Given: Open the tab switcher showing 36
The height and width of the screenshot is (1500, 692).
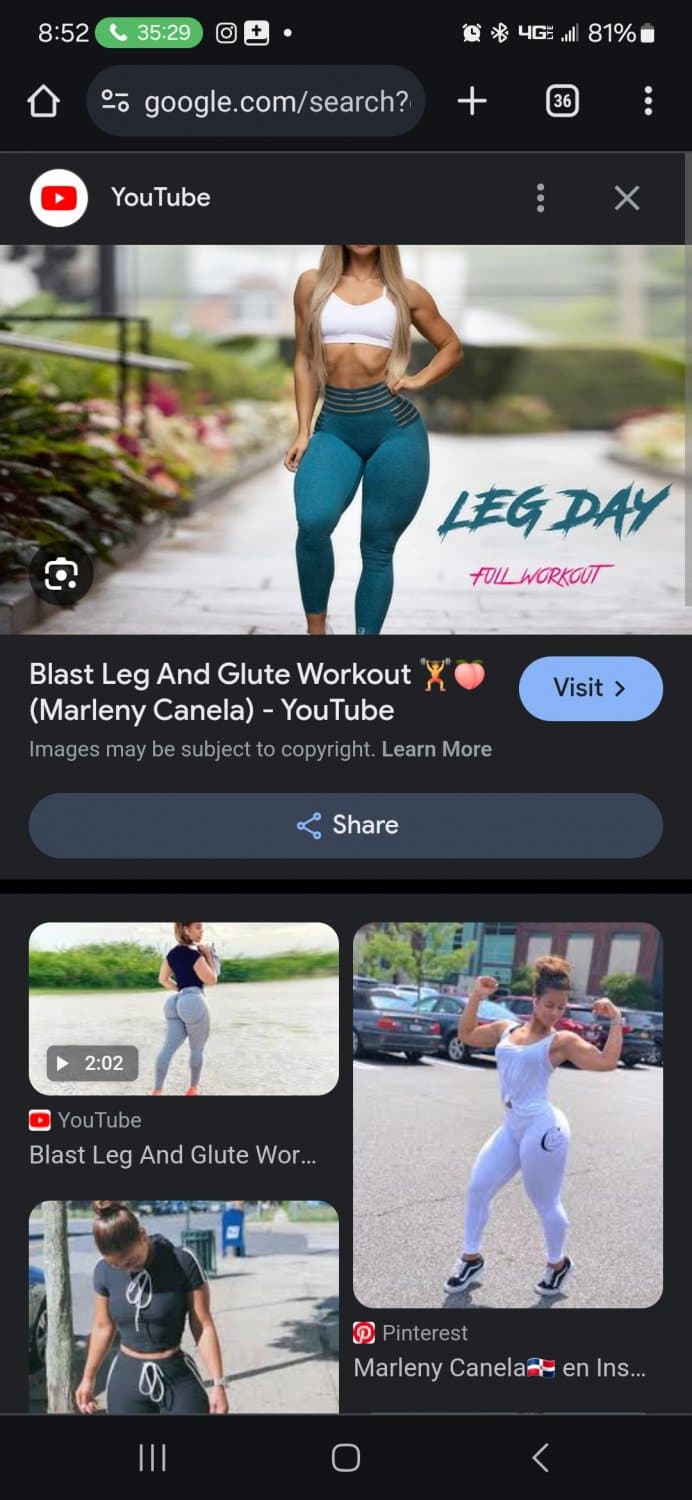Looking at the screenshot, I should pos(562,101).
